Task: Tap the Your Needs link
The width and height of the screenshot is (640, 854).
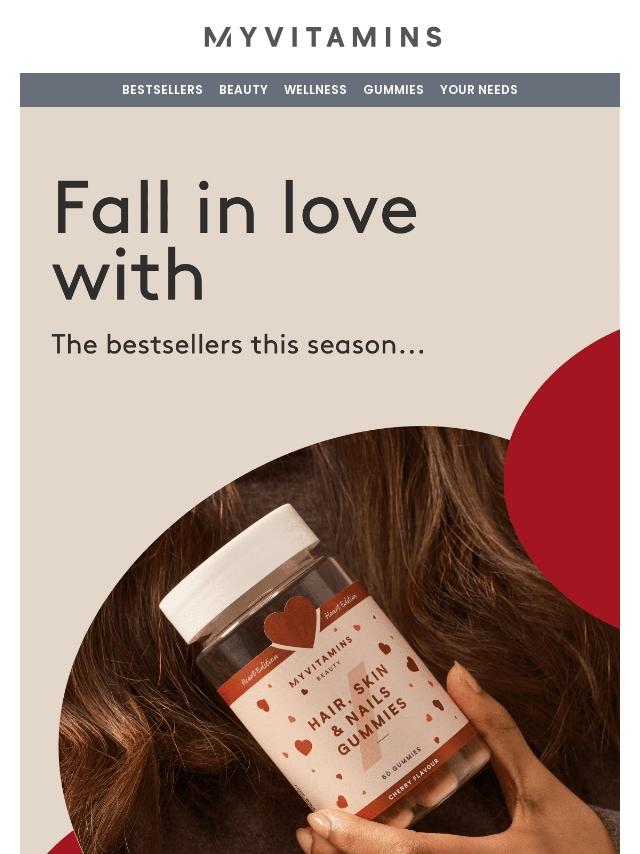Action: tap(478, 90)
